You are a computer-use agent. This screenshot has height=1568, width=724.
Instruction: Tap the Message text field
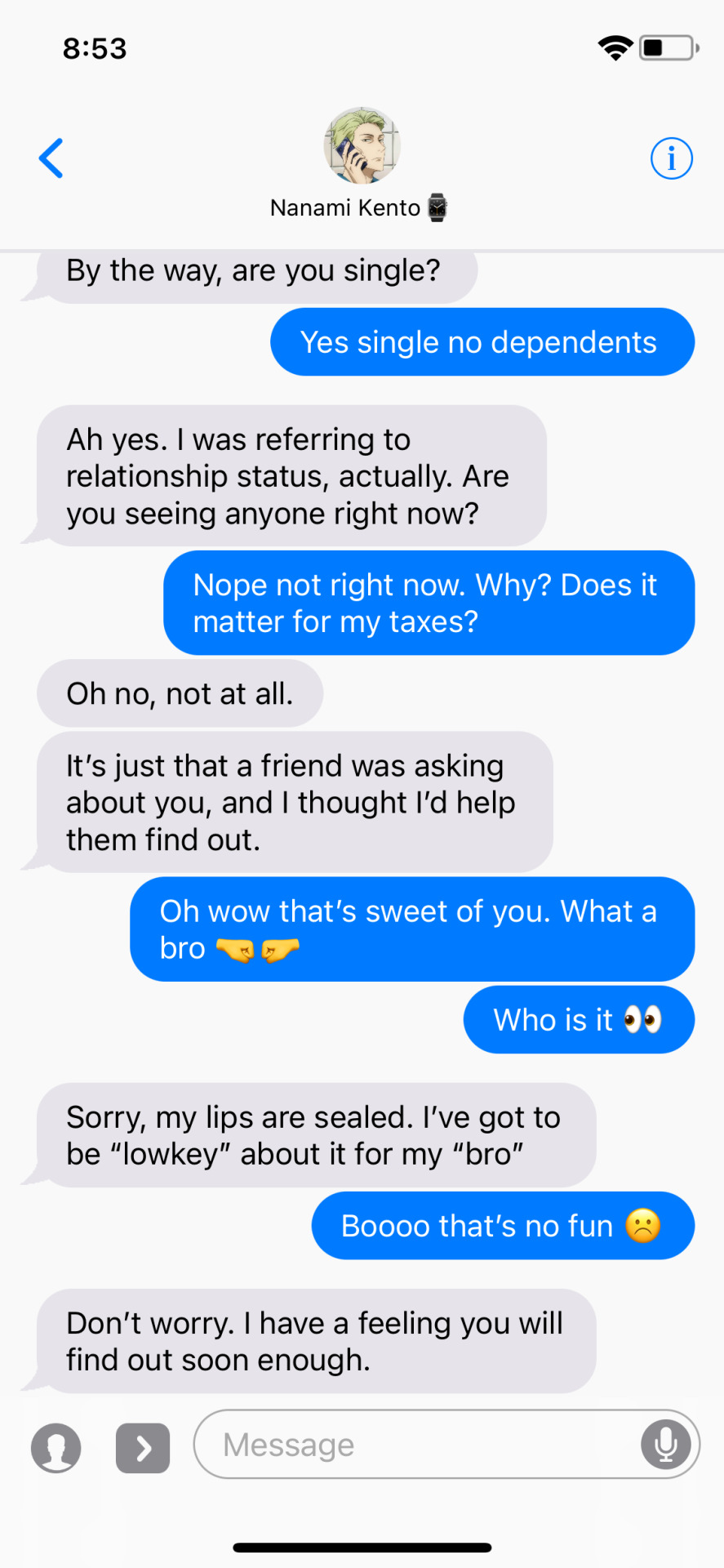click(x=416, y=1445)
